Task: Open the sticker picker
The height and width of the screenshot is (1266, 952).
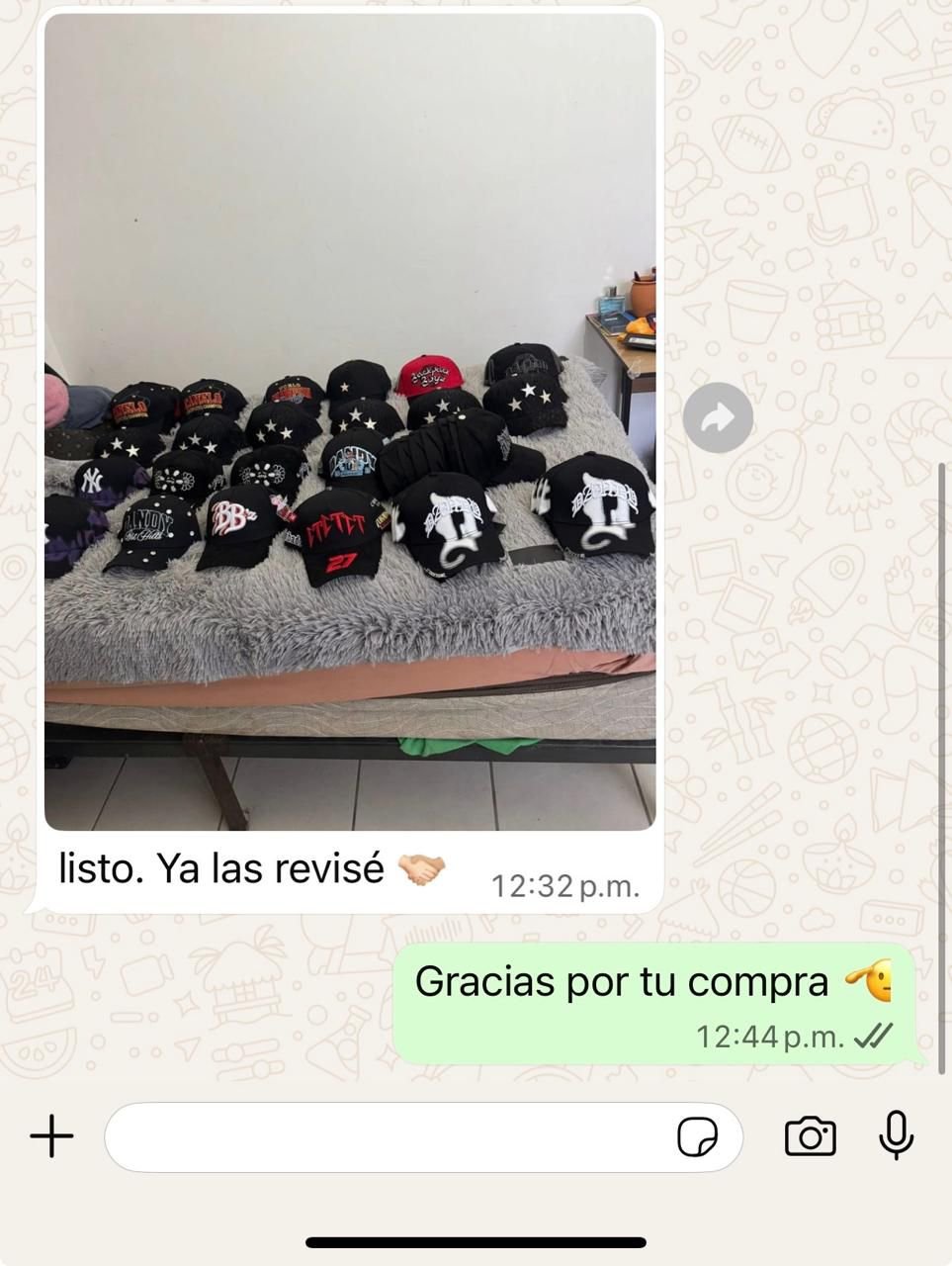Action: coord(697,1137)
